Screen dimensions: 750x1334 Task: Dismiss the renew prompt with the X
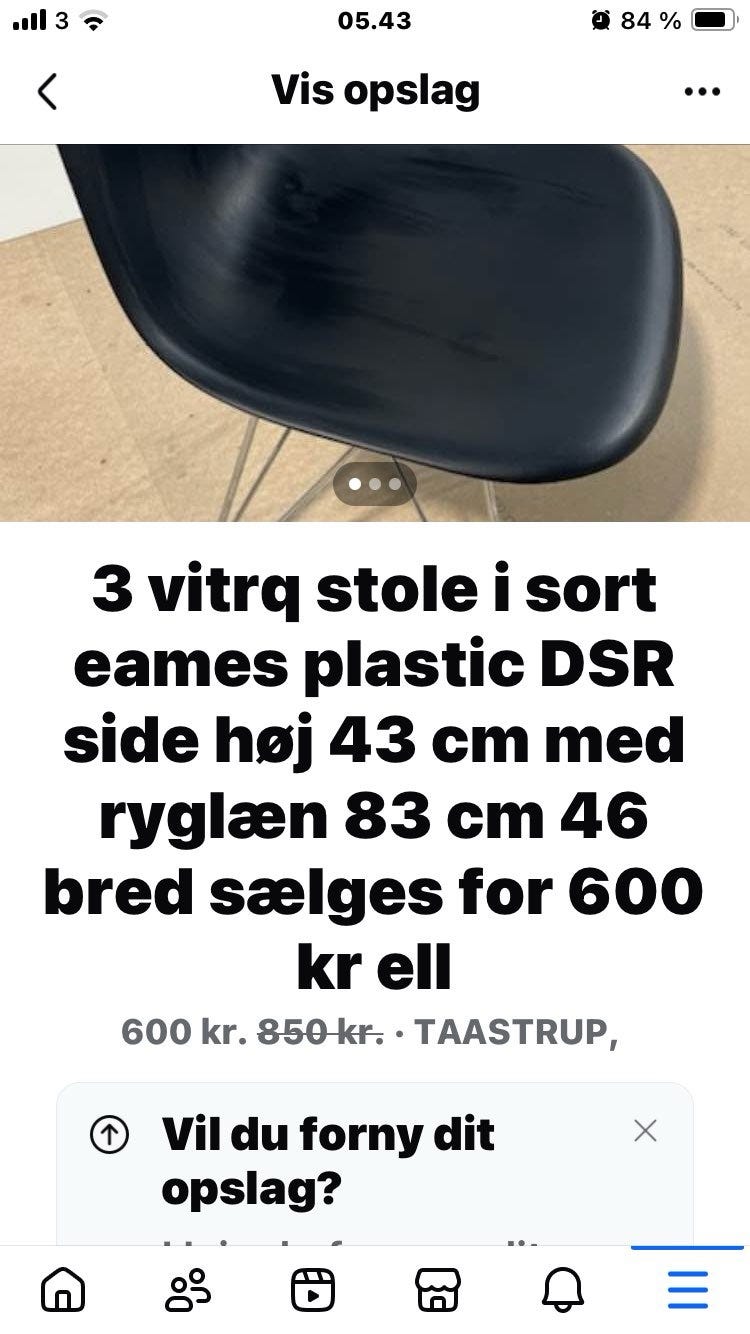click(645, 1130)
